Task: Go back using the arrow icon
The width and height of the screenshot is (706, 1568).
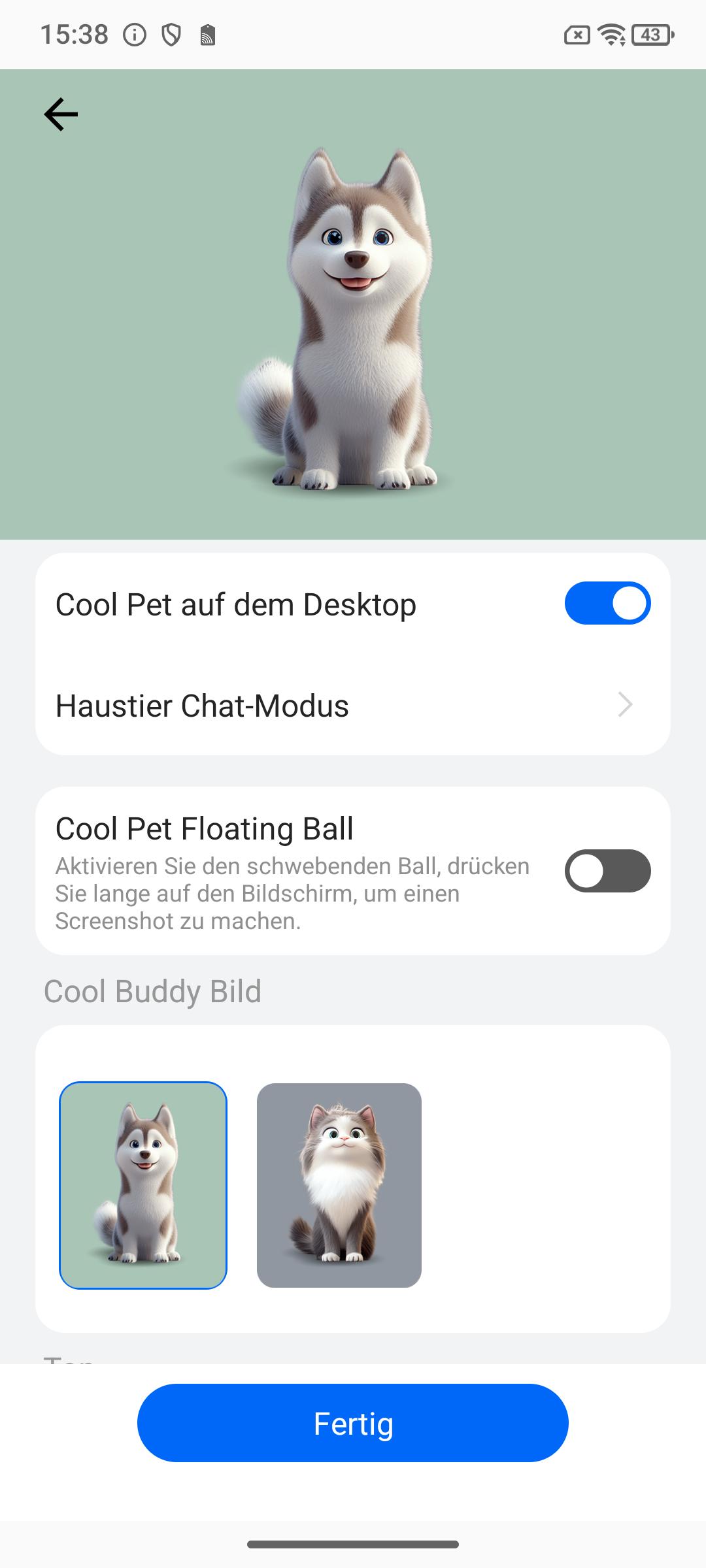Action: point(61,114)
